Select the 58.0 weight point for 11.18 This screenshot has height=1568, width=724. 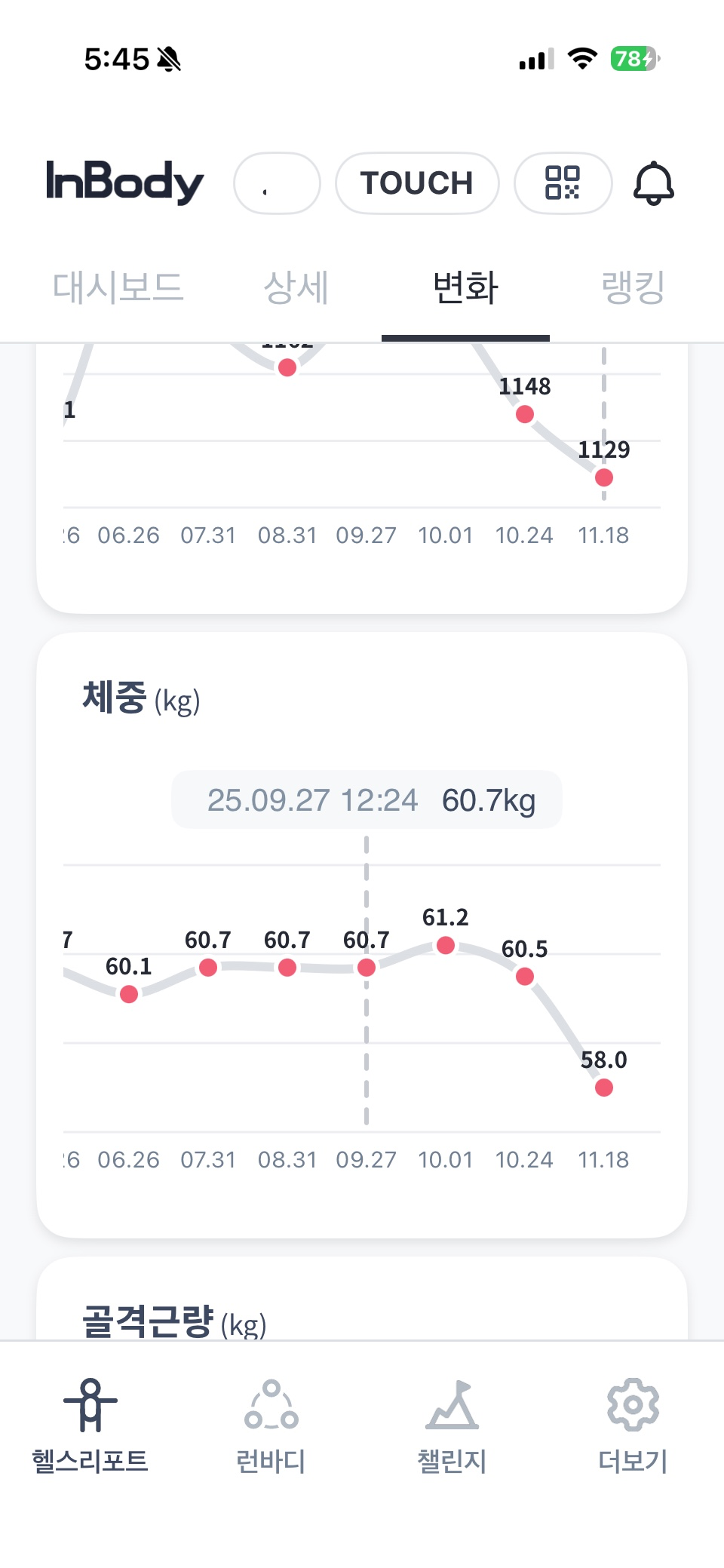point(604,1088)
